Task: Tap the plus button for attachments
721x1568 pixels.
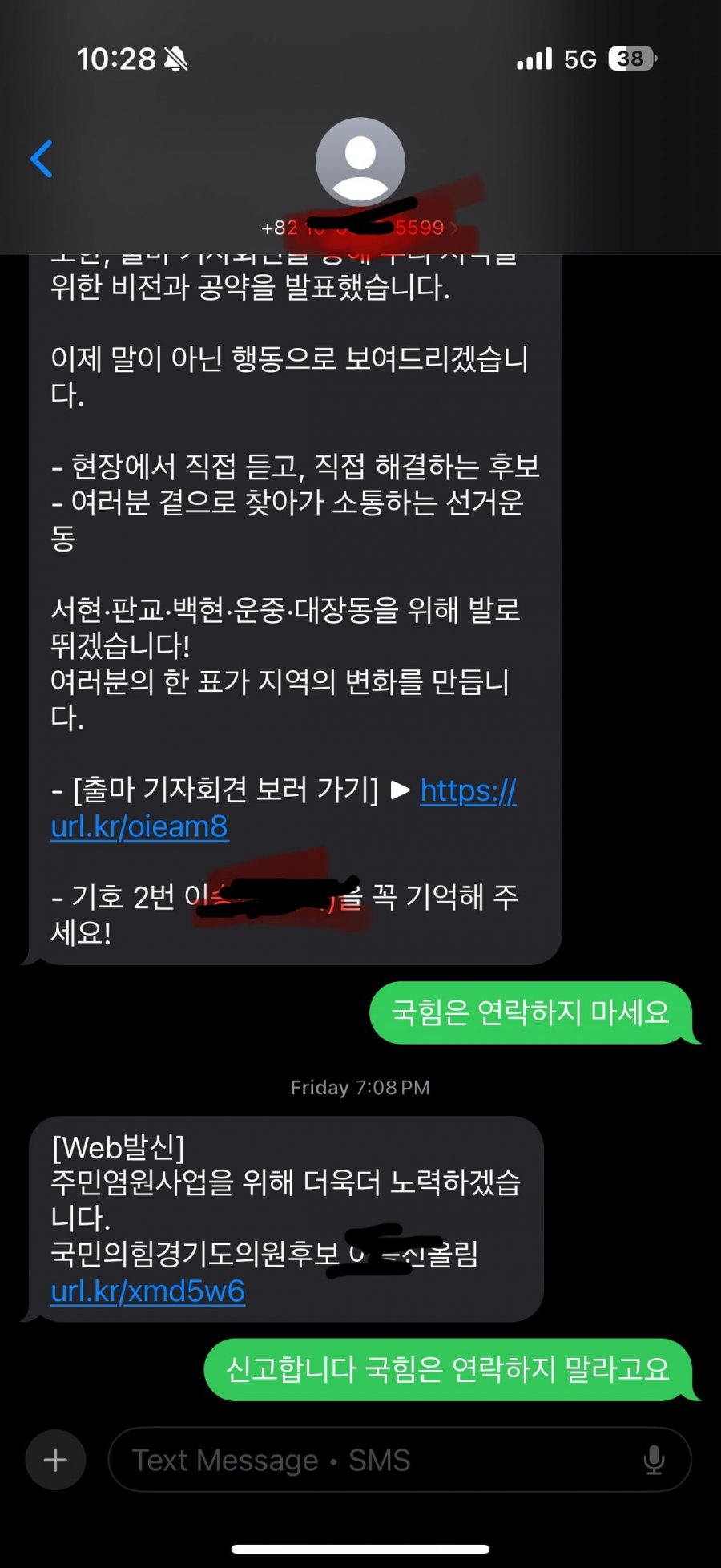Action: (55, 1460)
